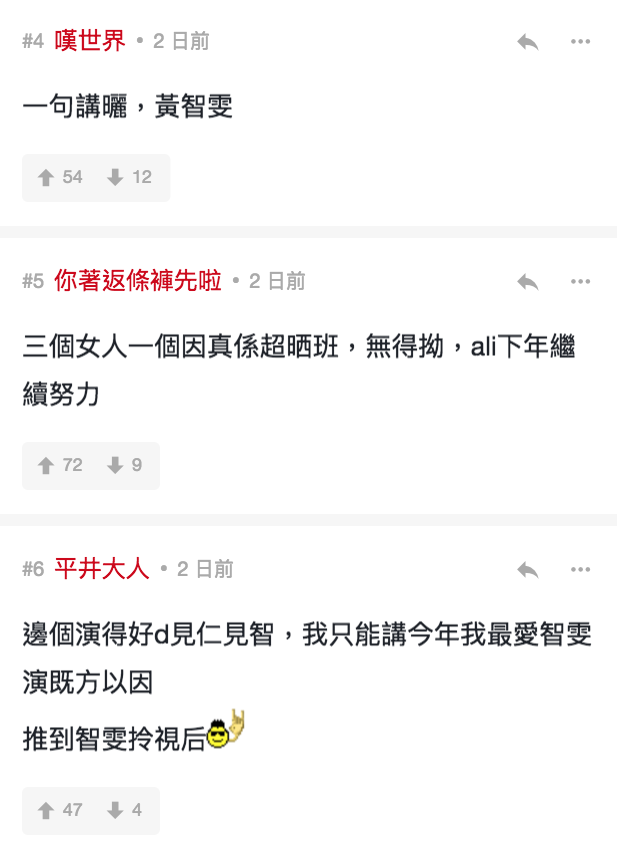Viewport: 617px width, 859px height.
Task: Open overflow menu on comment #5
Action: [x=581, y=282]
